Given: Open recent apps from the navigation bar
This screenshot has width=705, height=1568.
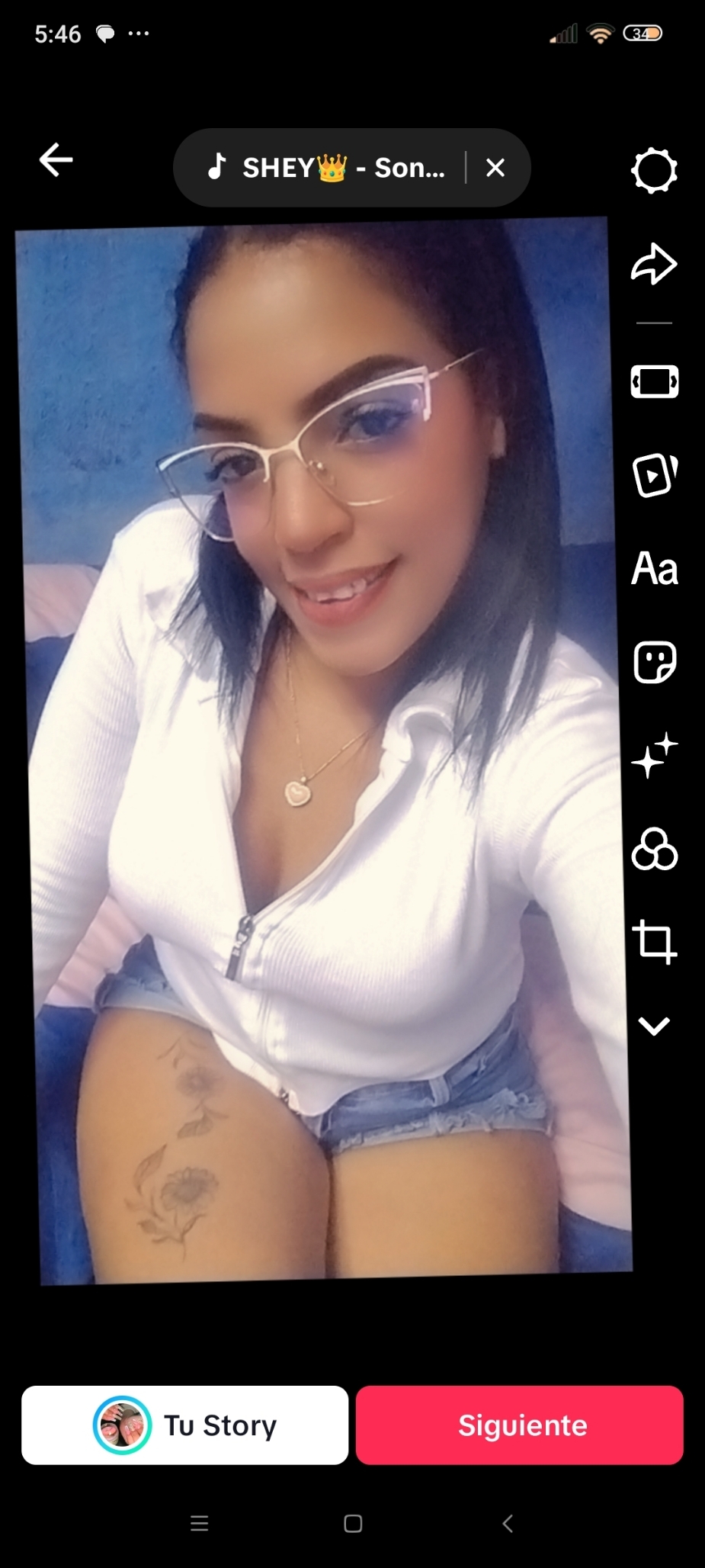Looking at the screenshot, I should [200, 1524].
